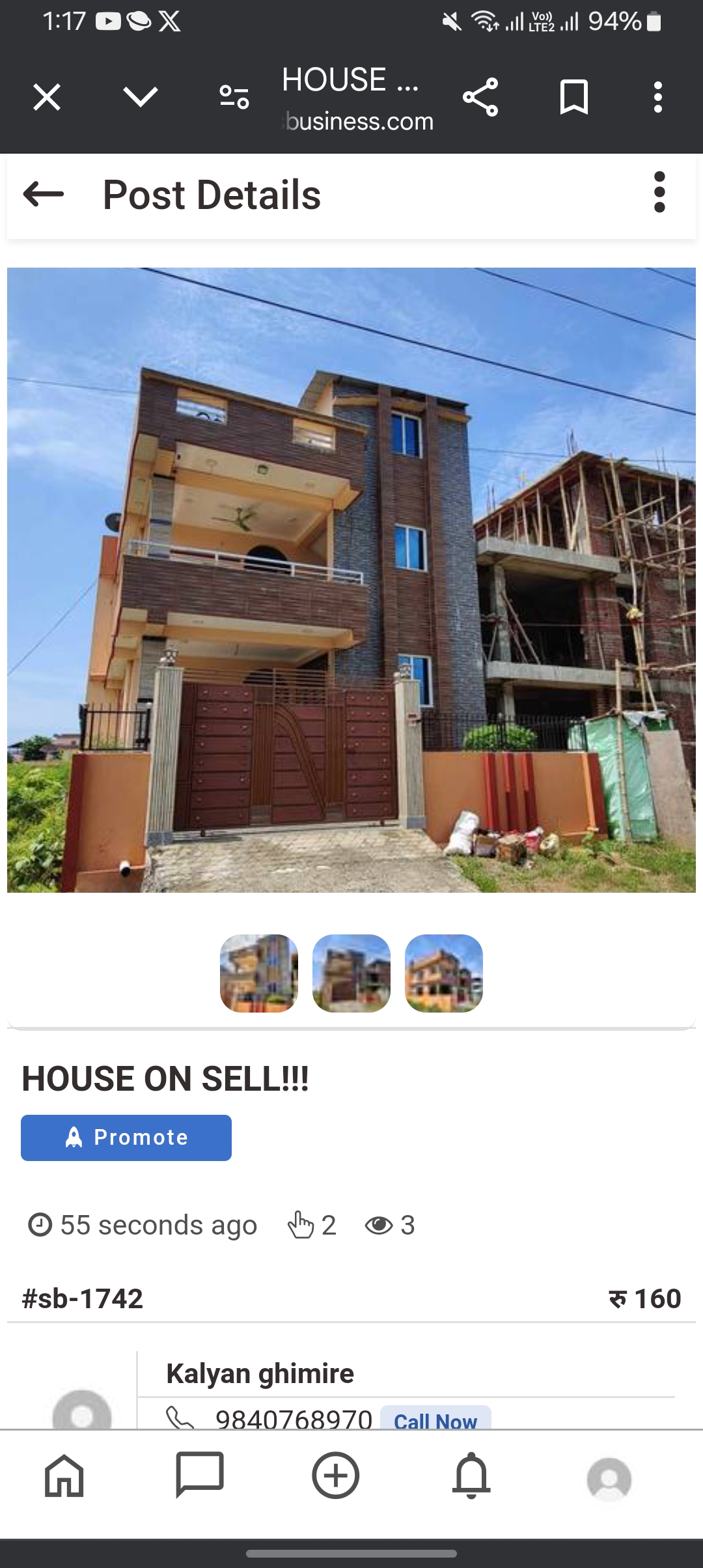Bookmark this page in the browser

click(574, 98)
